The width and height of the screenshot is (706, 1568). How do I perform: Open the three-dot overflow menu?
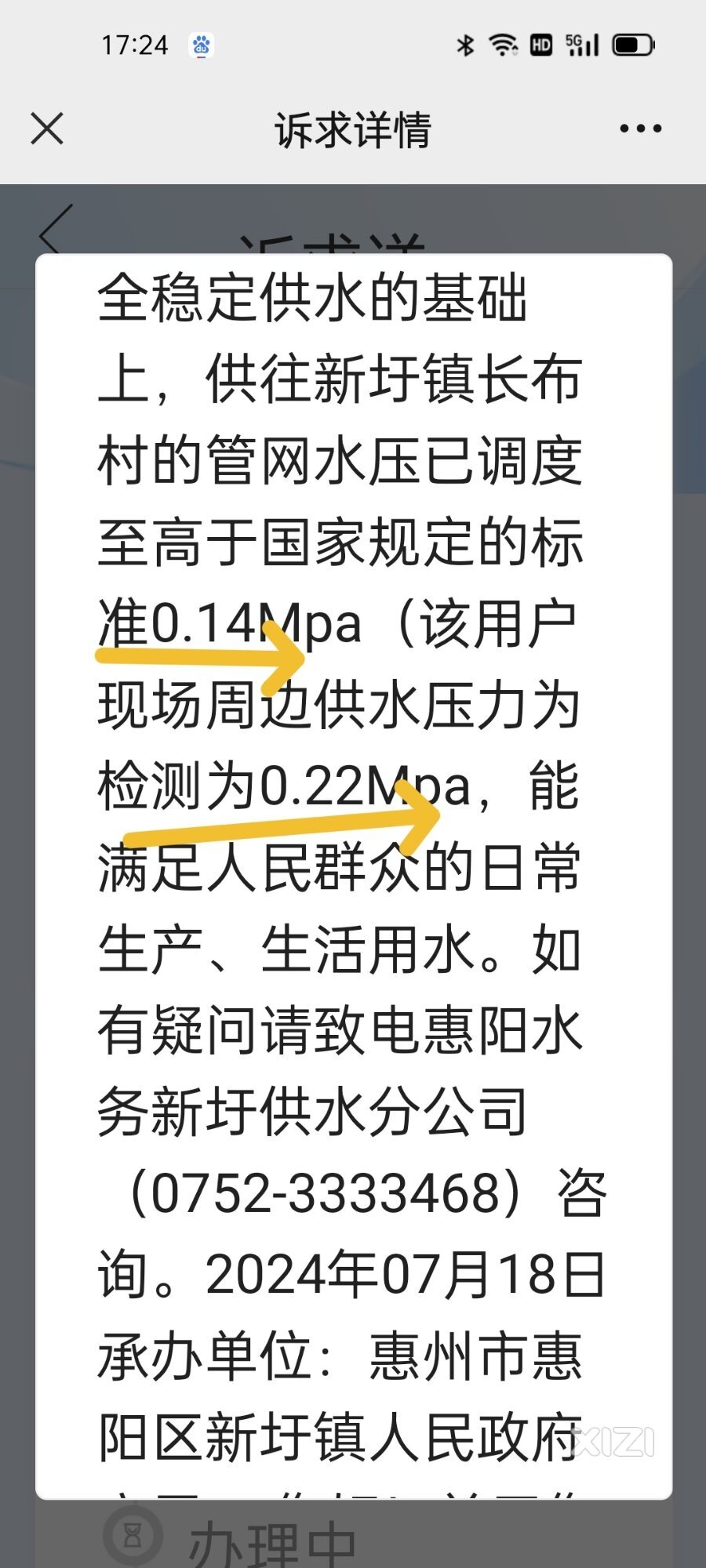[640, 129]
